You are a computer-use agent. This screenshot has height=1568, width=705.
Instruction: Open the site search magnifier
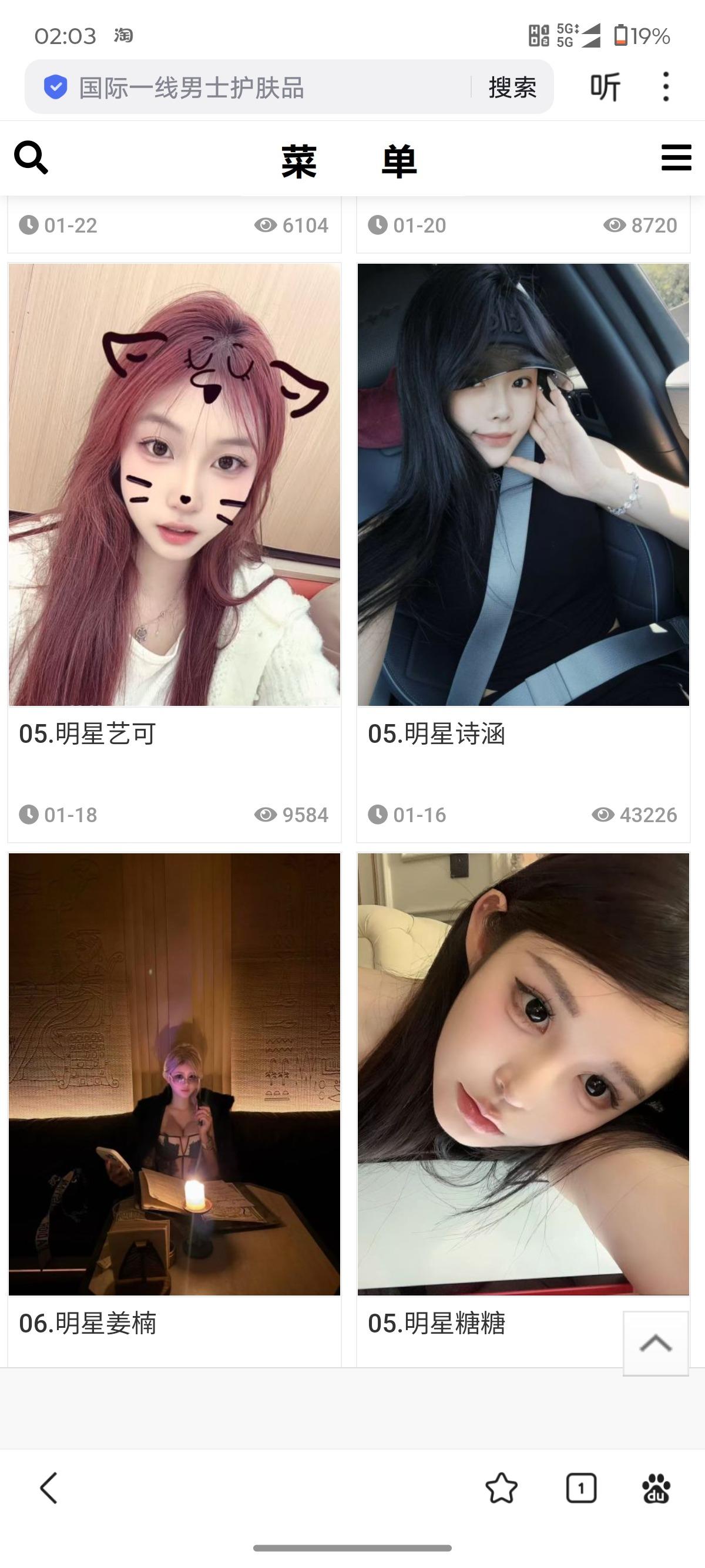click(x=31, y=158)
